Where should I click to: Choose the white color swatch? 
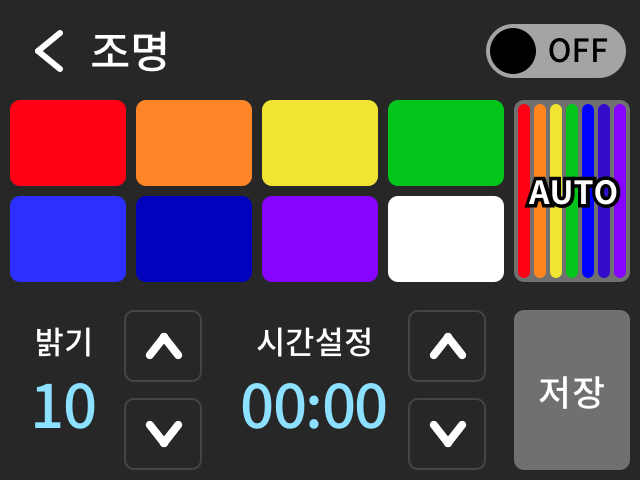[446, 239]
